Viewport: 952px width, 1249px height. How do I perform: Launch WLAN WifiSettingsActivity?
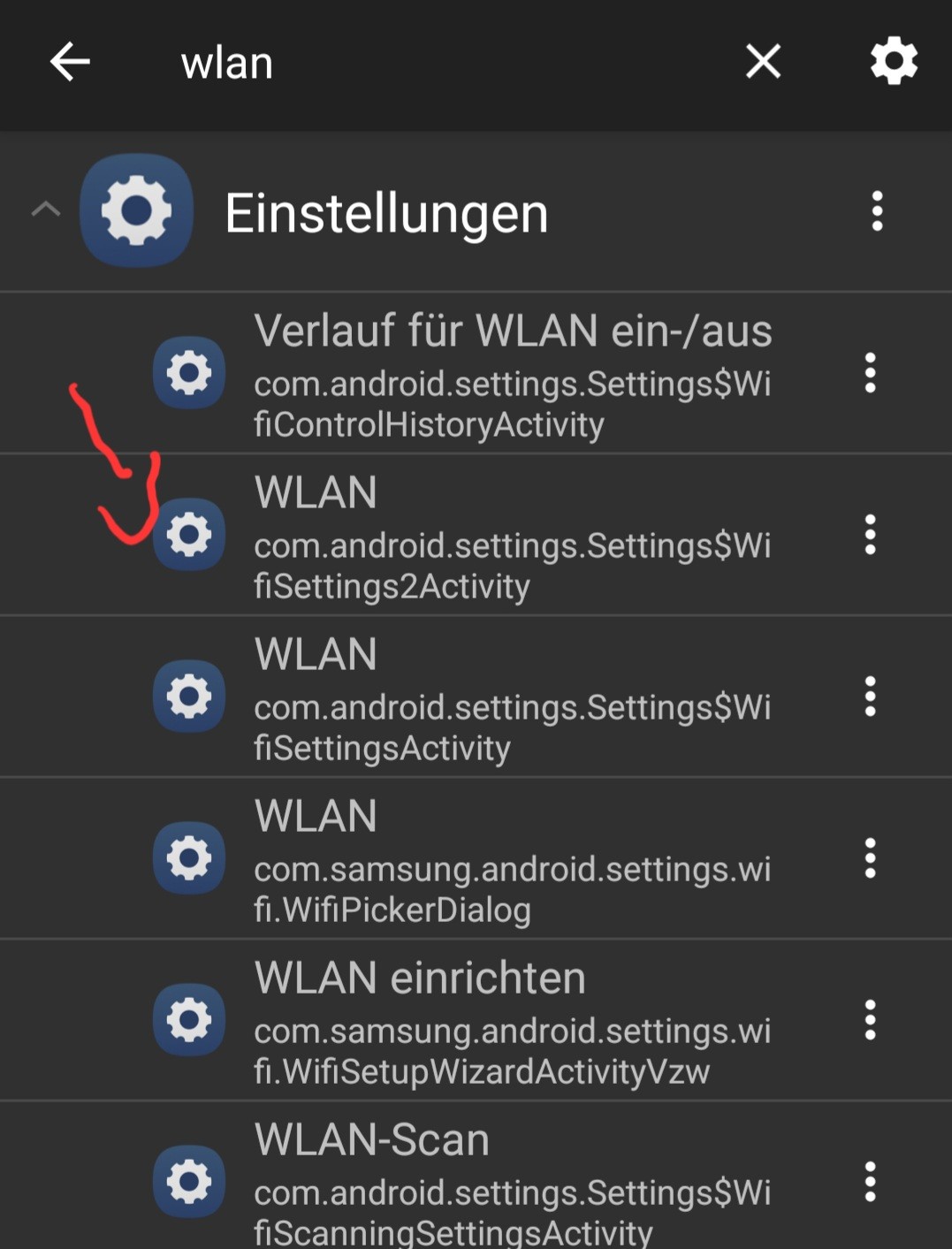tap(513, 697)
